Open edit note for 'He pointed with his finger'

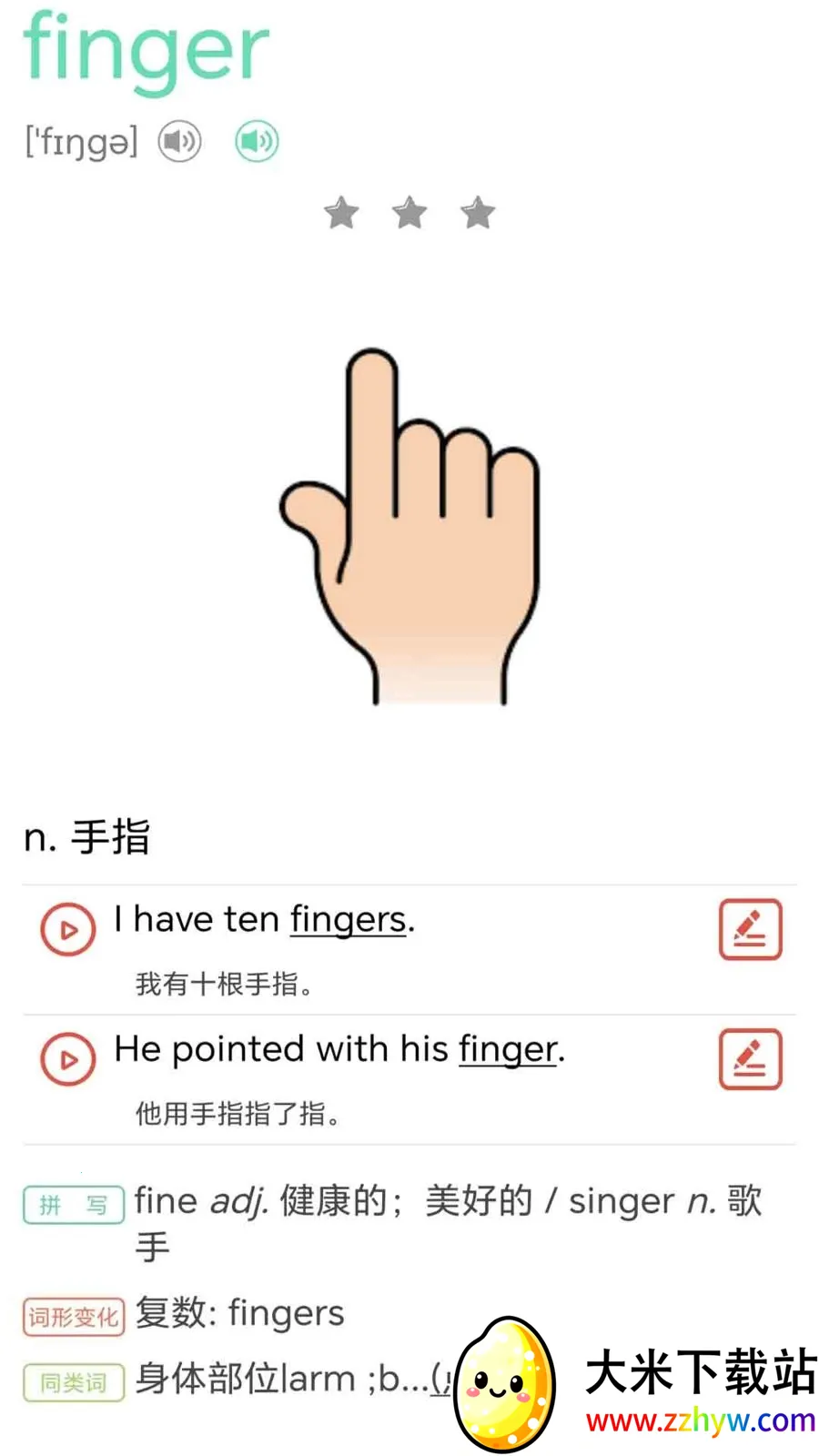(x=750, y=1059)
